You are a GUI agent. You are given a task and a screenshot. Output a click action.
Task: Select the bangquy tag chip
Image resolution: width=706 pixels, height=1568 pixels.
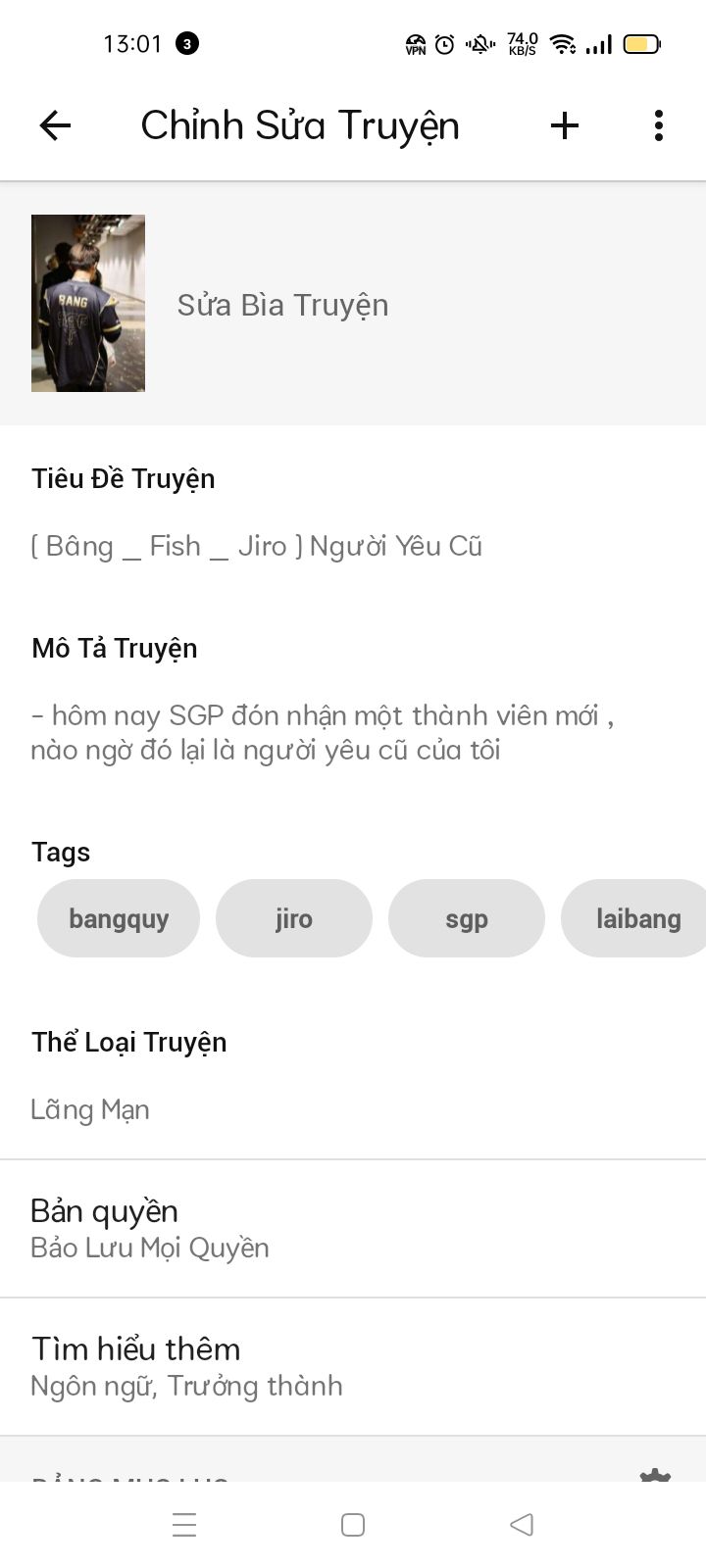point(119,918)
